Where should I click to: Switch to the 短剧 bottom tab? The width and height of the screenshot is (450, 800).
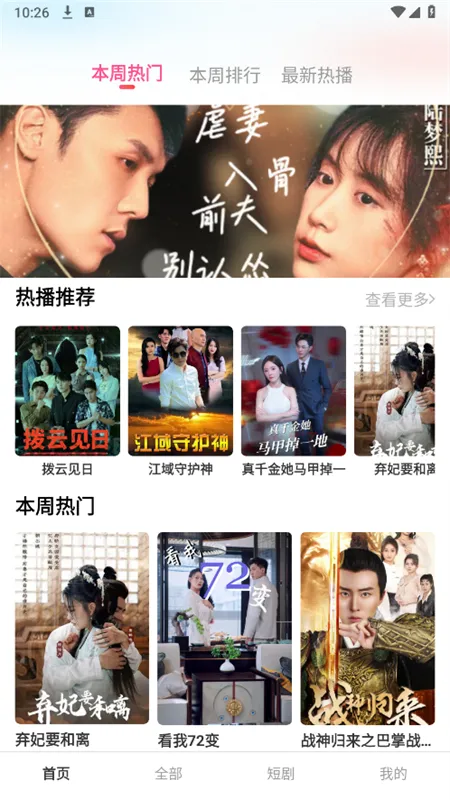(x=281, y=773)
